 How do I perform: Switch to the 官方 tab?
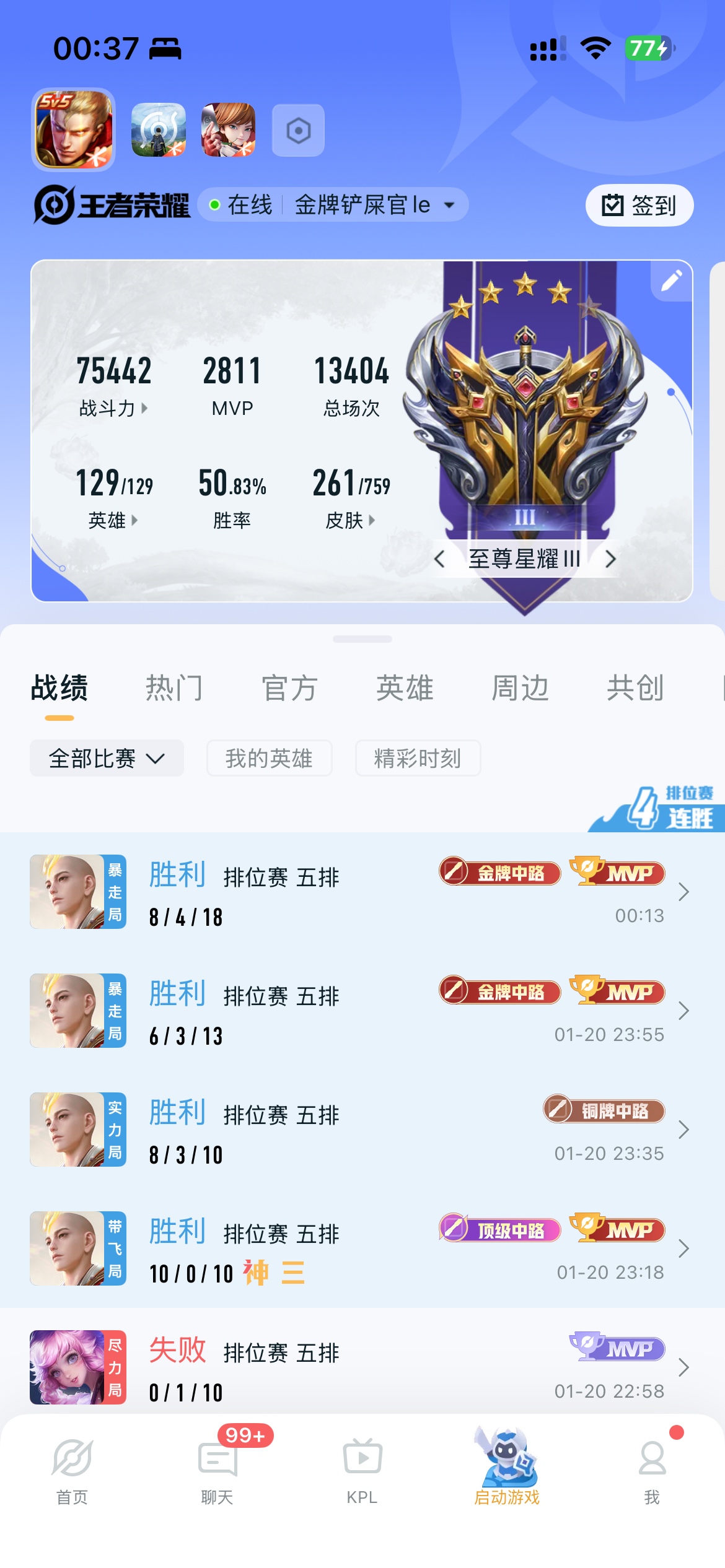(289, 688)
